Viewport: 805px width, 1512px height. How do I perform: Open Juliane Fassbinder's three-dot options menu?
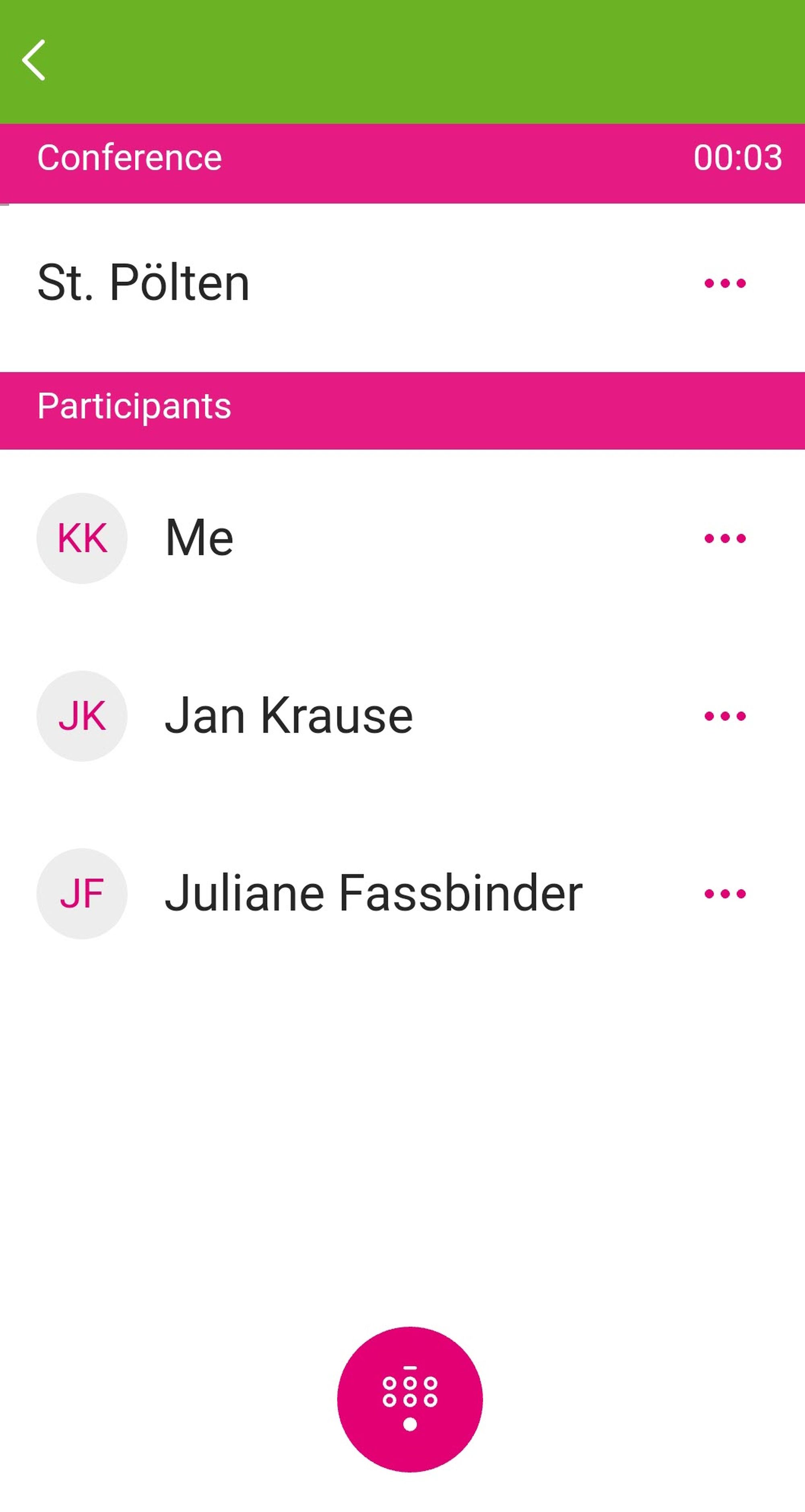point(724,894)
